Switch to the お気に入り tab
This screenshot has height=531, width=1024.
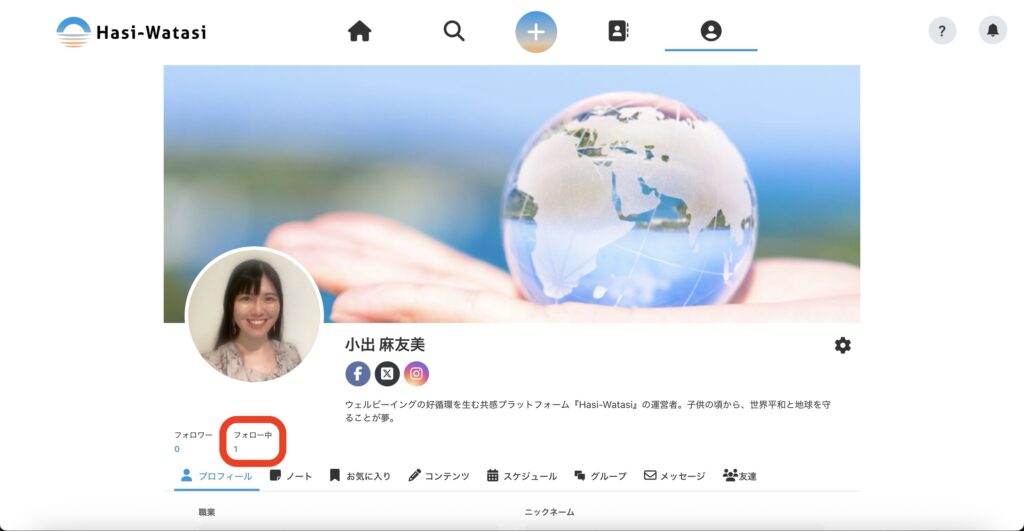coord(360,476)
